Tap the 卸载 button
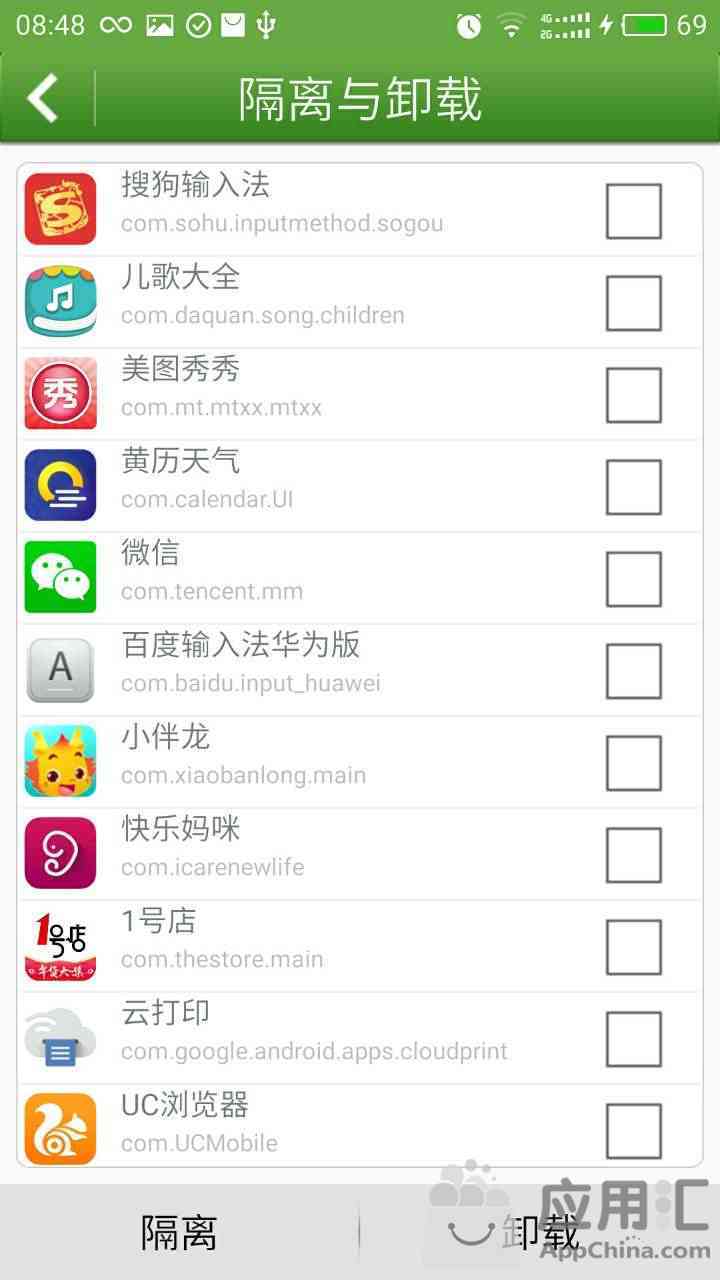This screenshot has height=1280, width=720. 540,1232
